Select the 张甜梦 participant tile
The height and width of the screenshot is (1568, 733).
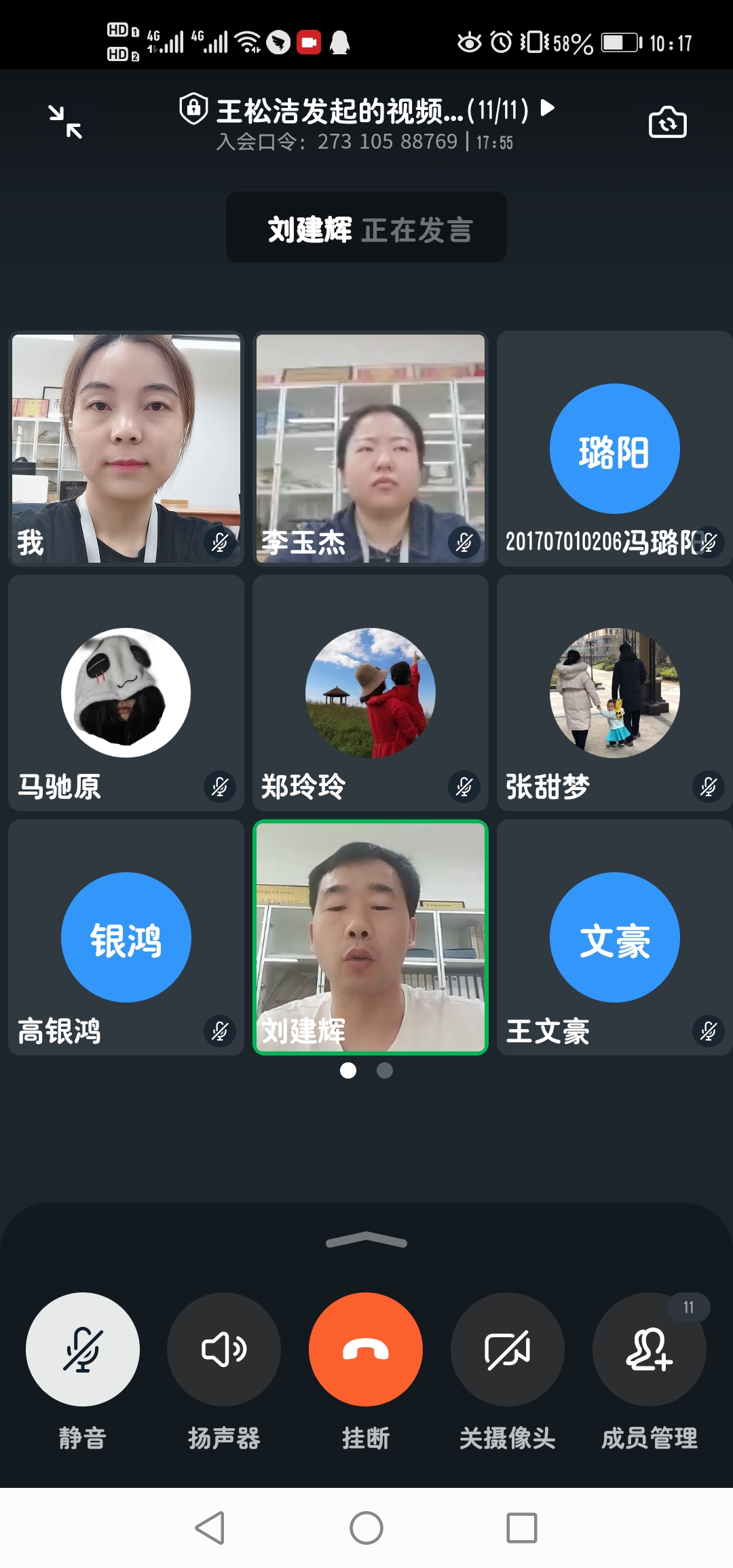pyautogui.click(x=614, y=692)
